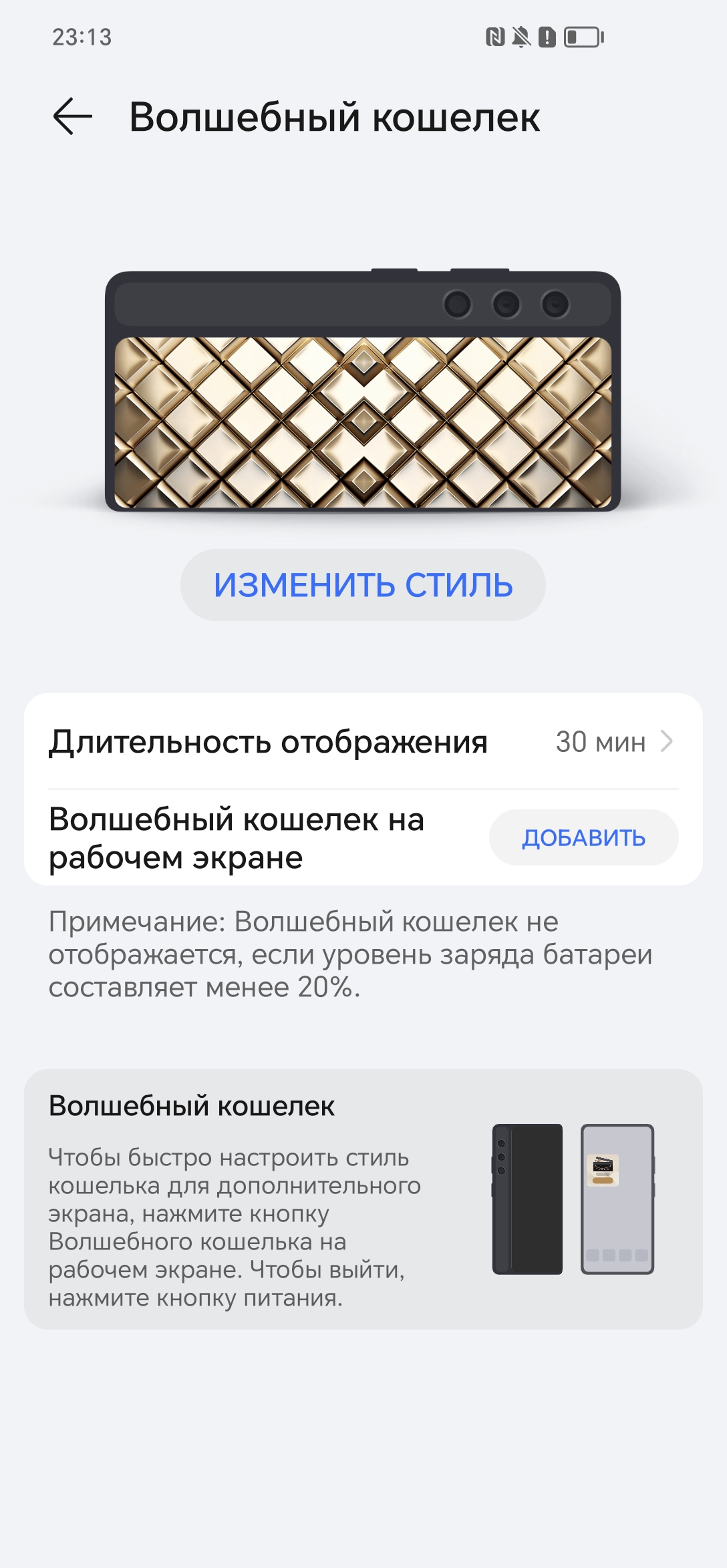Go back from the Волшебный кошелек screen
The width and height of the screenshot is (727, 1568).
tap(72, 117)
